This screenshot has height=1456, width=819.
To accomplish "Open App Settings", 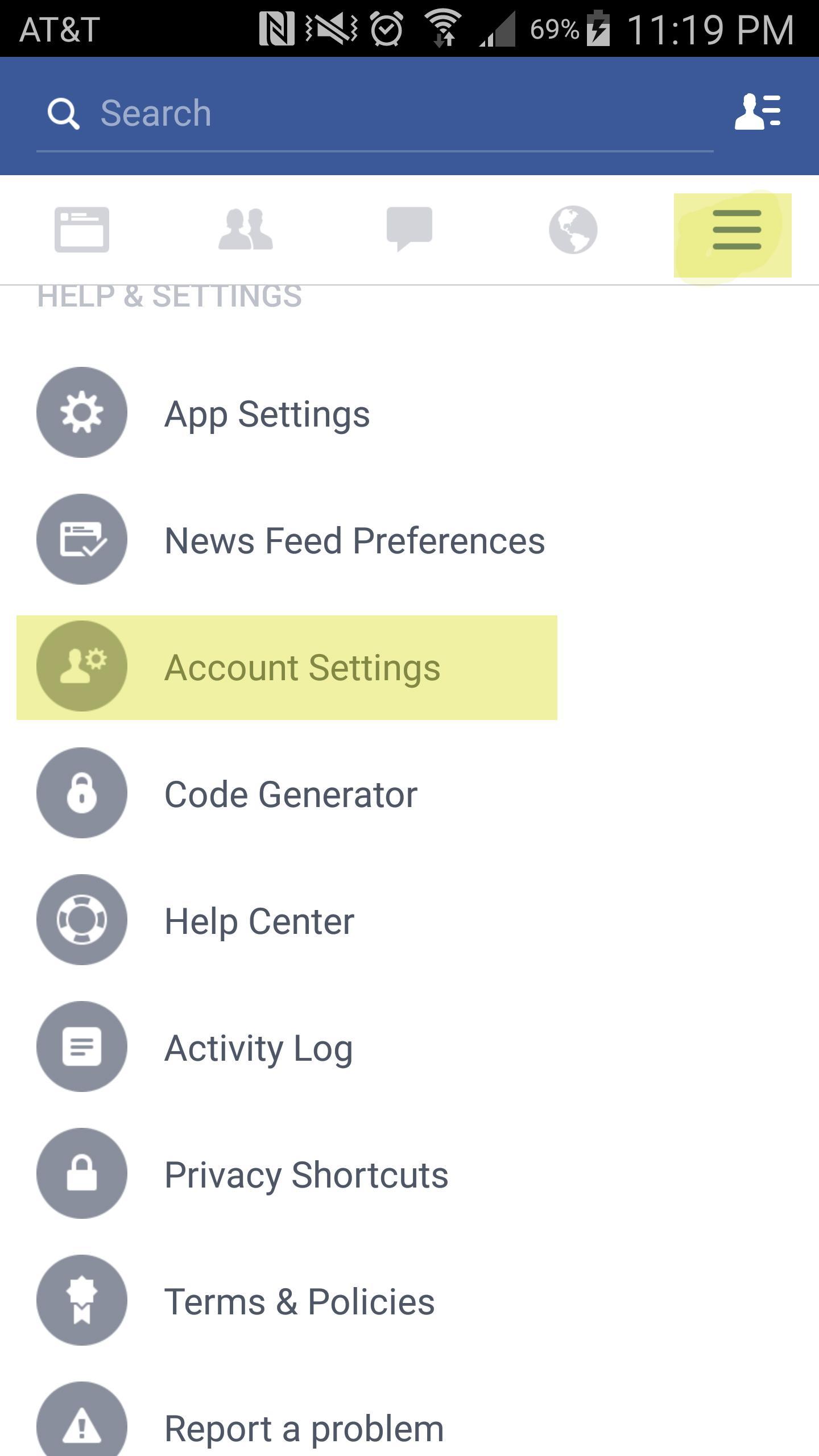I will tap(267, 413).
